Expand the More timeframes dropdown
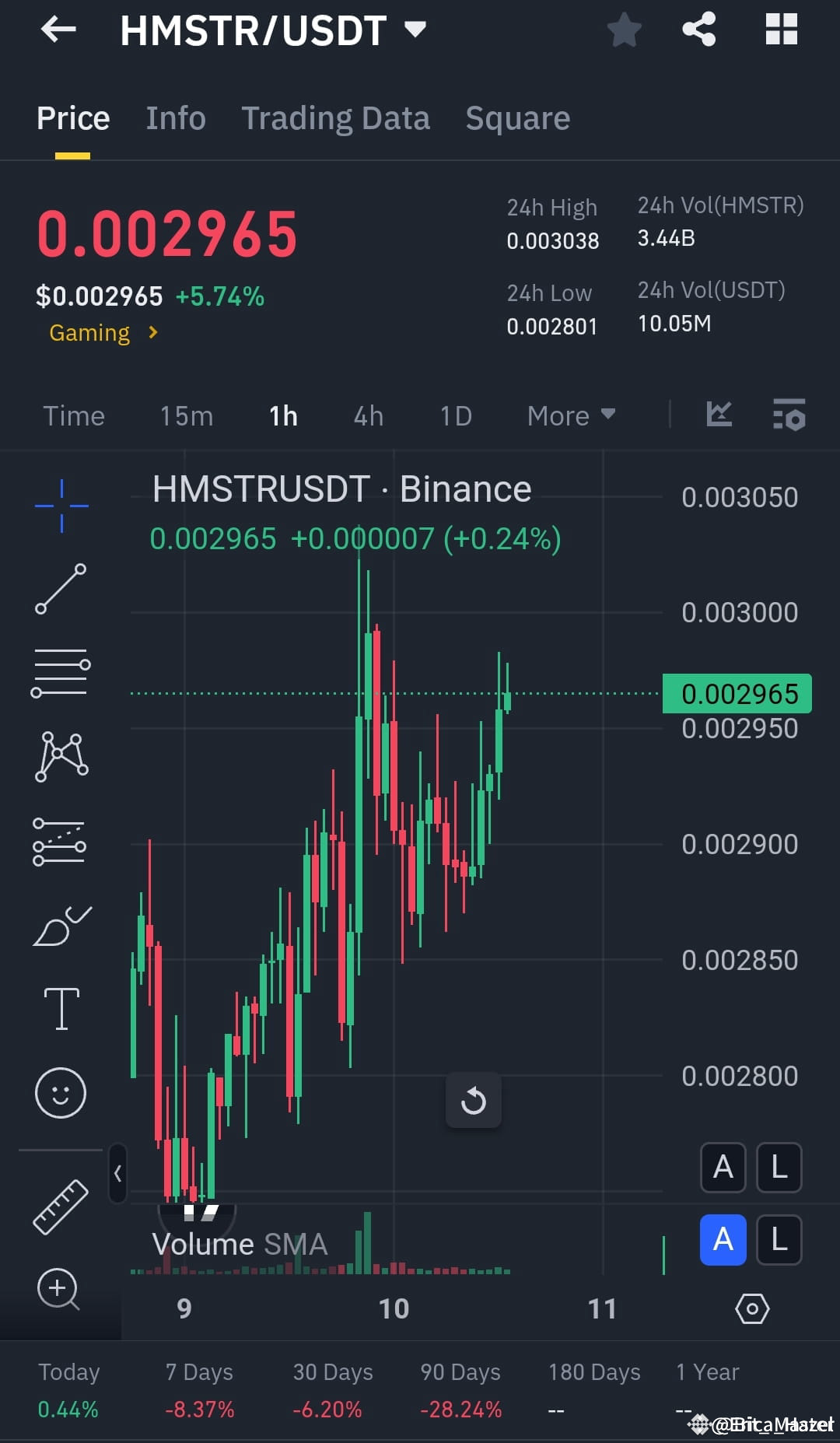 pyautogui.click(x=570, y=416)
